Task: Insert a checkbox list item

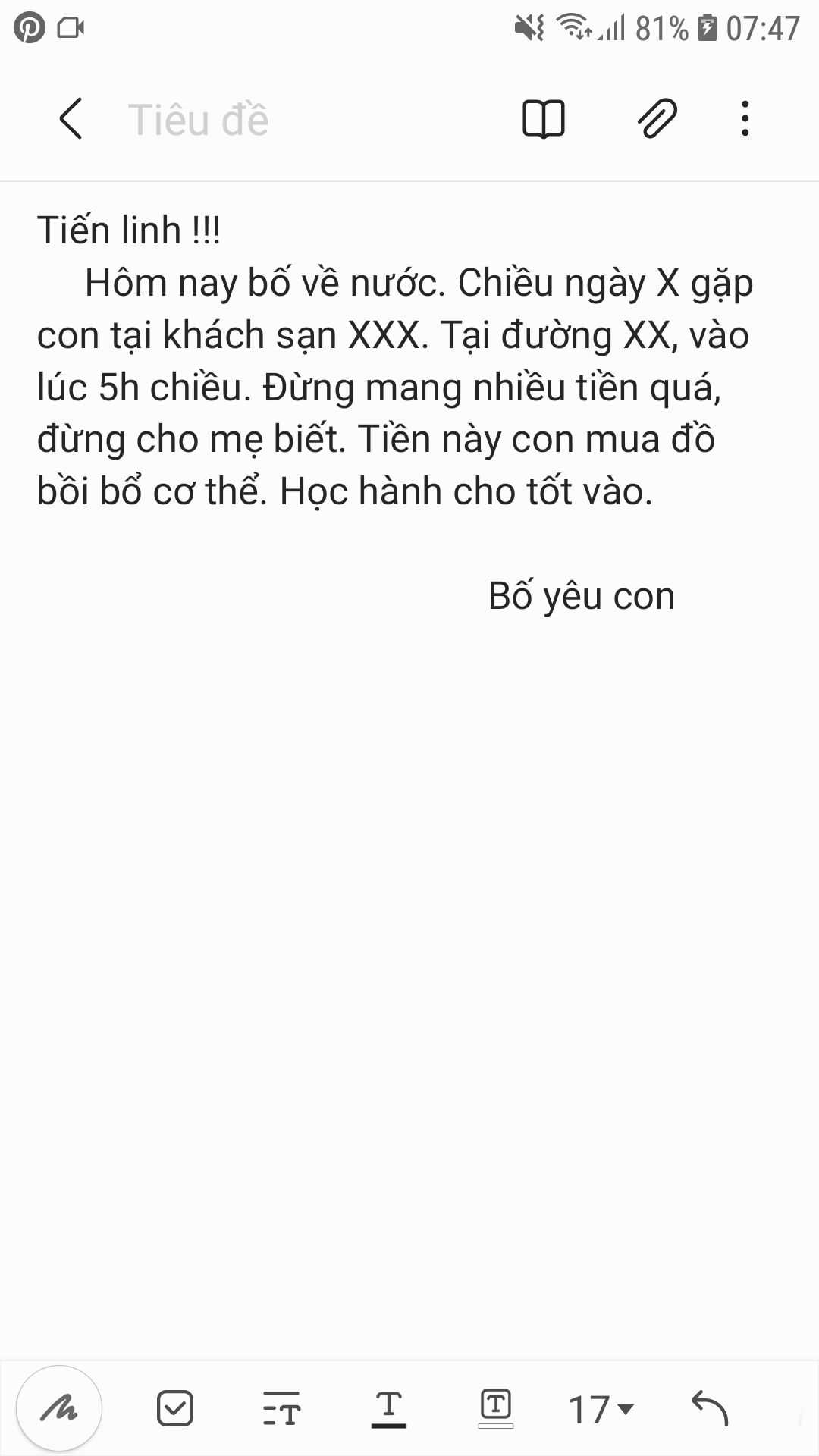Action: pos(175,1409)
